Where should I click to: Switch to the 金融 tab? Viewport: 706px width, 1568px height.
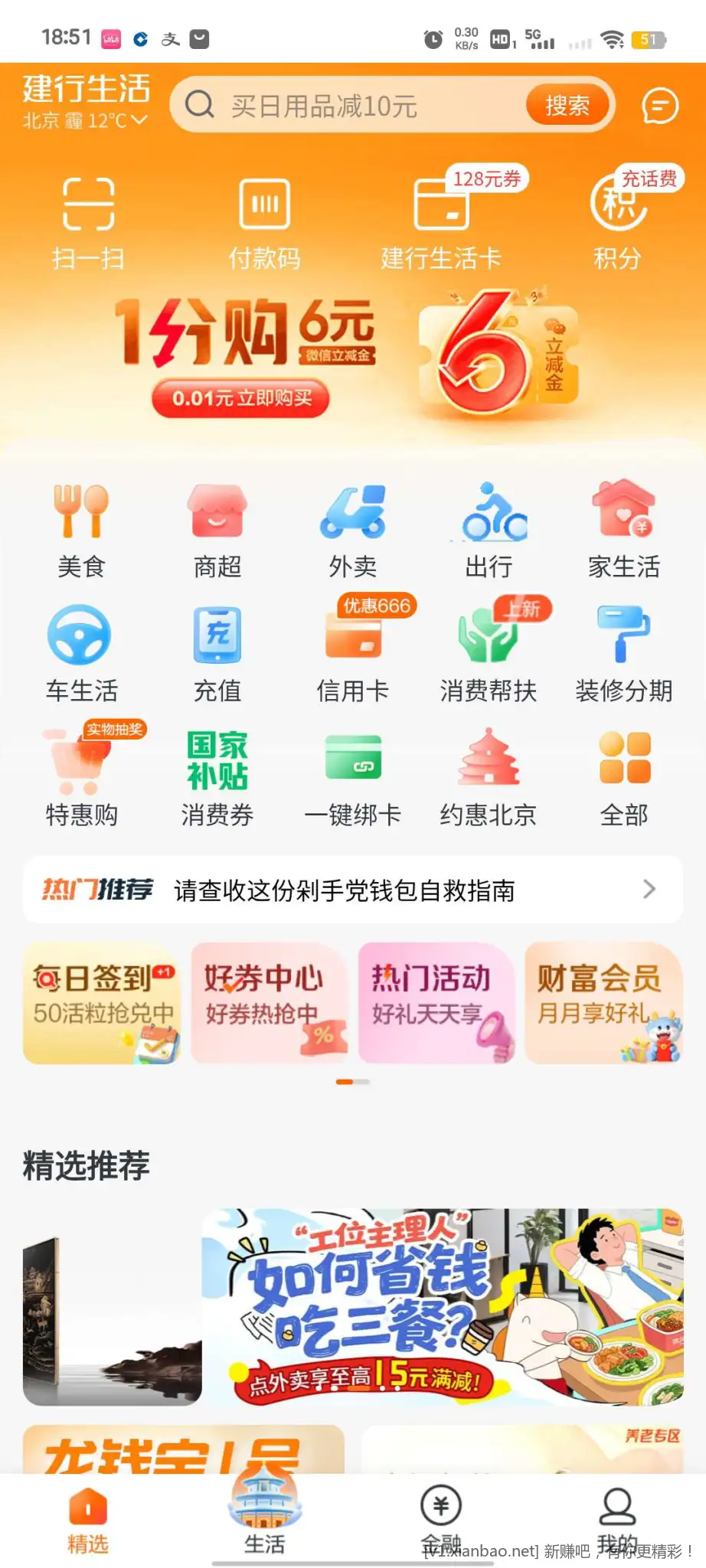pos(441,1520)
